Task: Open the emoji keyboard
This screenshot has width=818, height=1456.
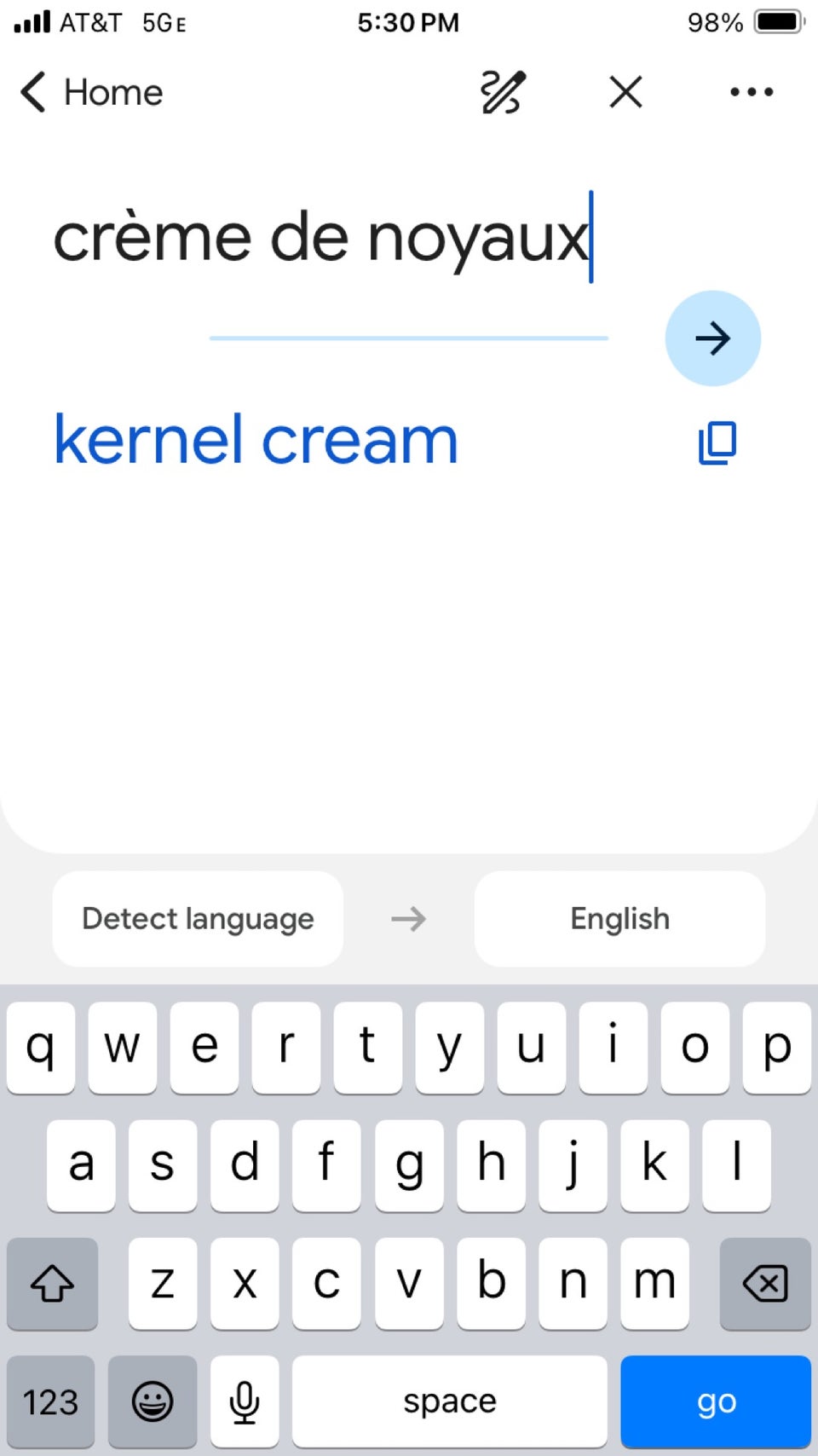Action: [153, 1401]
